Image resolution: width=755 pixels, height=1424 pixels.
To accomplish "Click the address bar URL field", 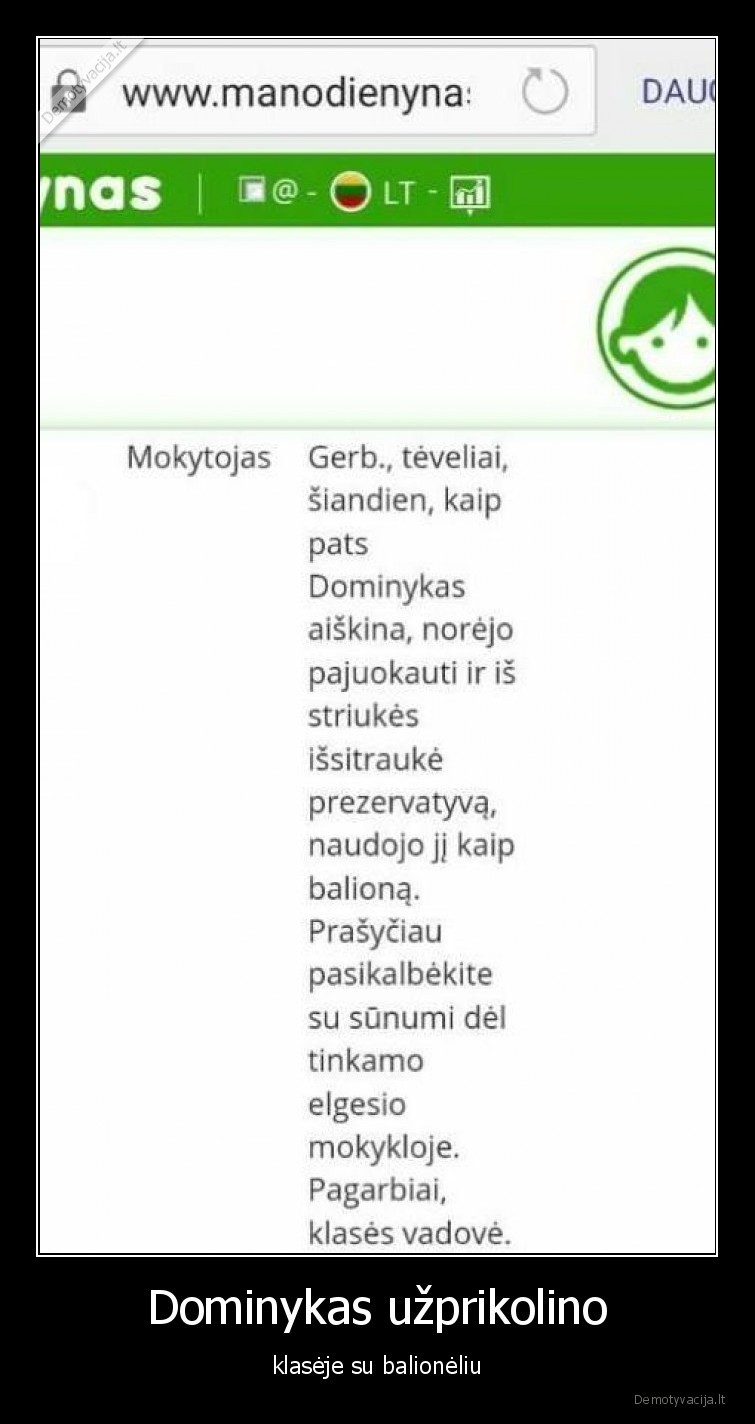I will tap(300, 88).
